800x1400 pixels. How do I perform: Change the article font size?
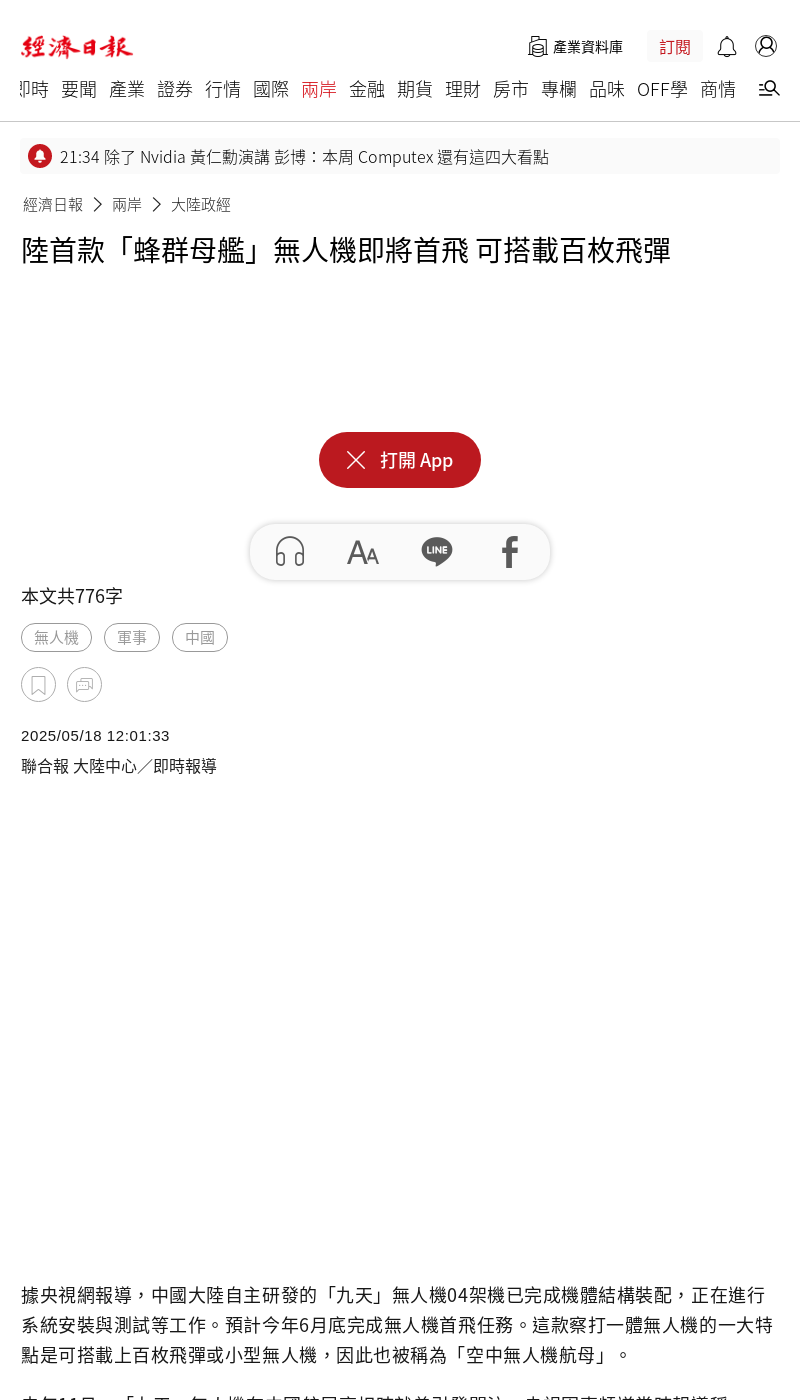[x=363, y=552]
